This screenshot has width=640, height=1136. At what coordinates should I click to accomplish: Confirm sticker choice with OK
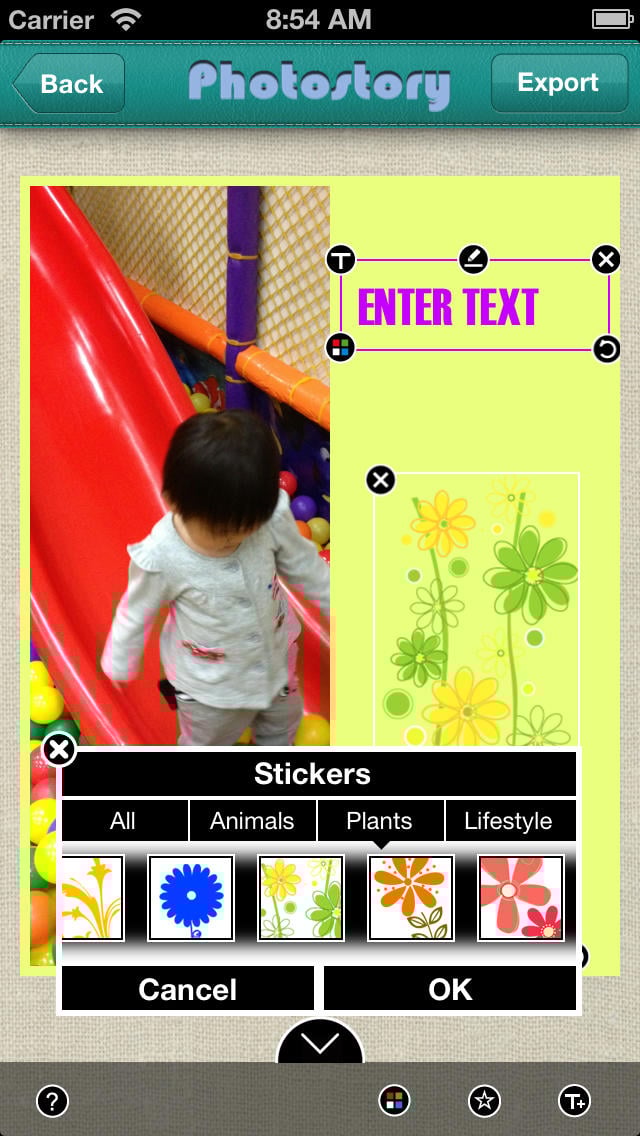coord(450,988)
